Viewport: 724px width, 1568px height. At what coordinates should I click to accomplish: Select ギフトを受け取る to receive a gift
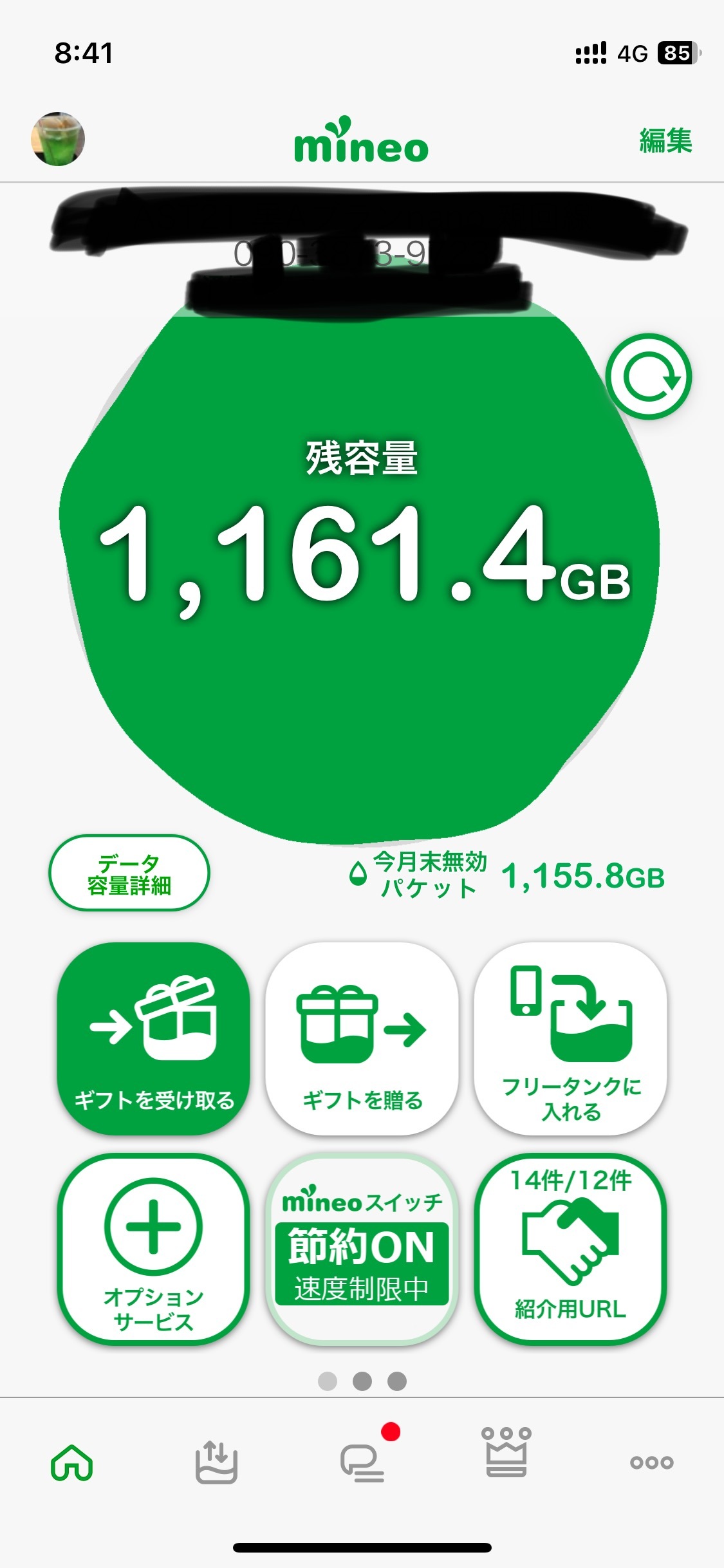(153, 1038)
